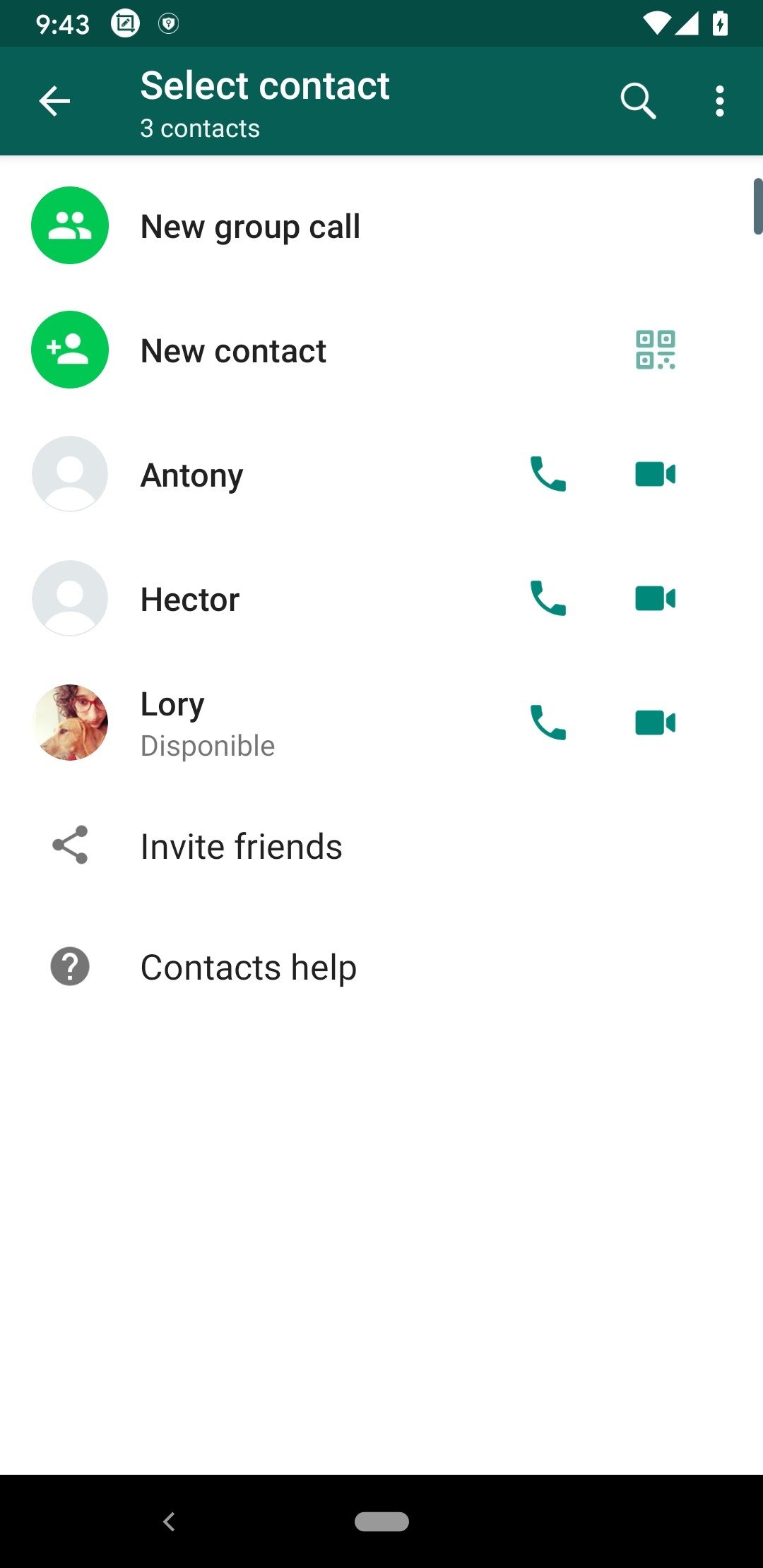View Lory's profile photo
The width and height of the screenshot is (763, 1568).
click(70, 723)
